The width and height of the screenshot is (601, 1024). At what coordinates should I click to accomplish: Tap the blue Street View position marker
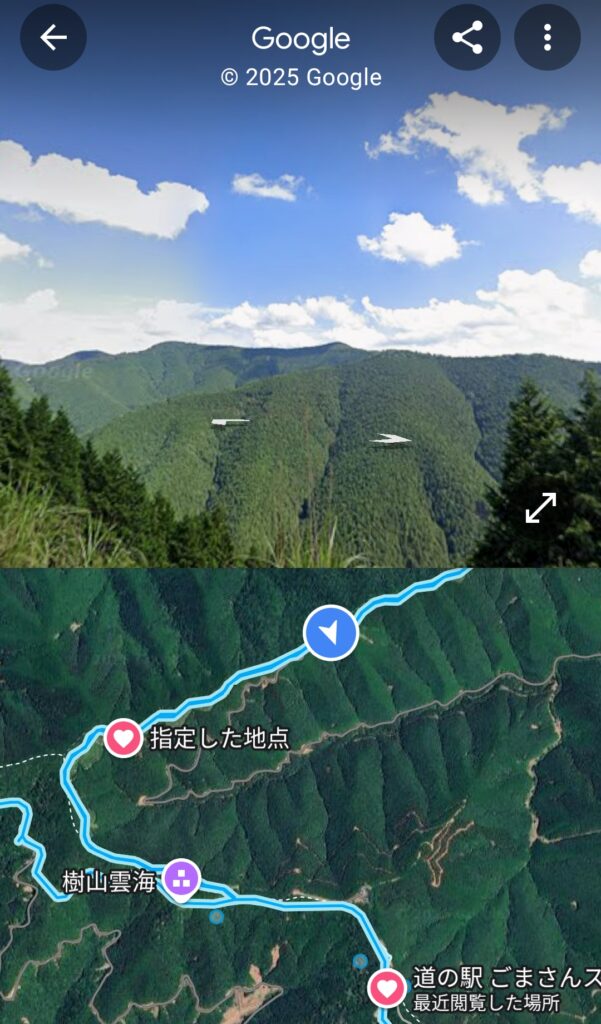(331, 633)
